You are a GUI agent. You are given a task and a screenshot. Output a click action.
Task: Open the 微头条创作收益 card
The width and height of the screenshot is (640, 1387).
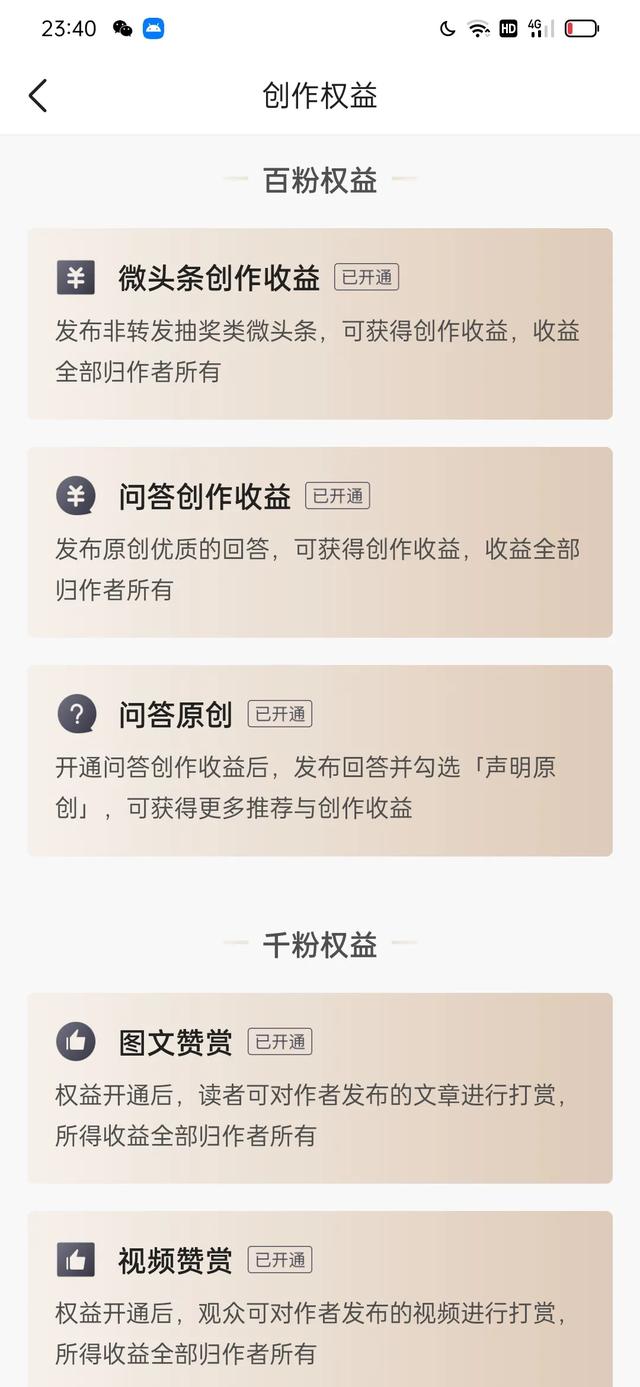coord(320,324)
